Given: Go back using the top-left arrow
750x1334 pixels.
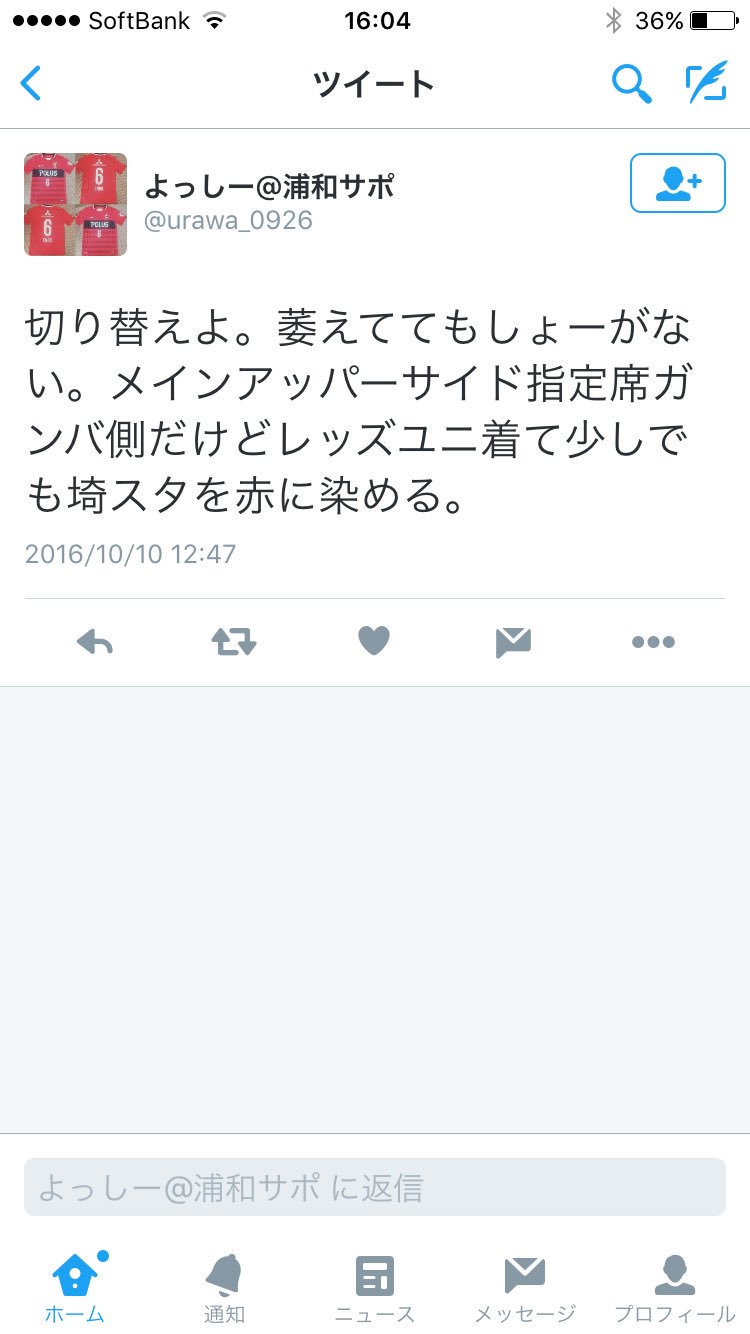Looking at the screenshot, I should [x=32, y=84].
